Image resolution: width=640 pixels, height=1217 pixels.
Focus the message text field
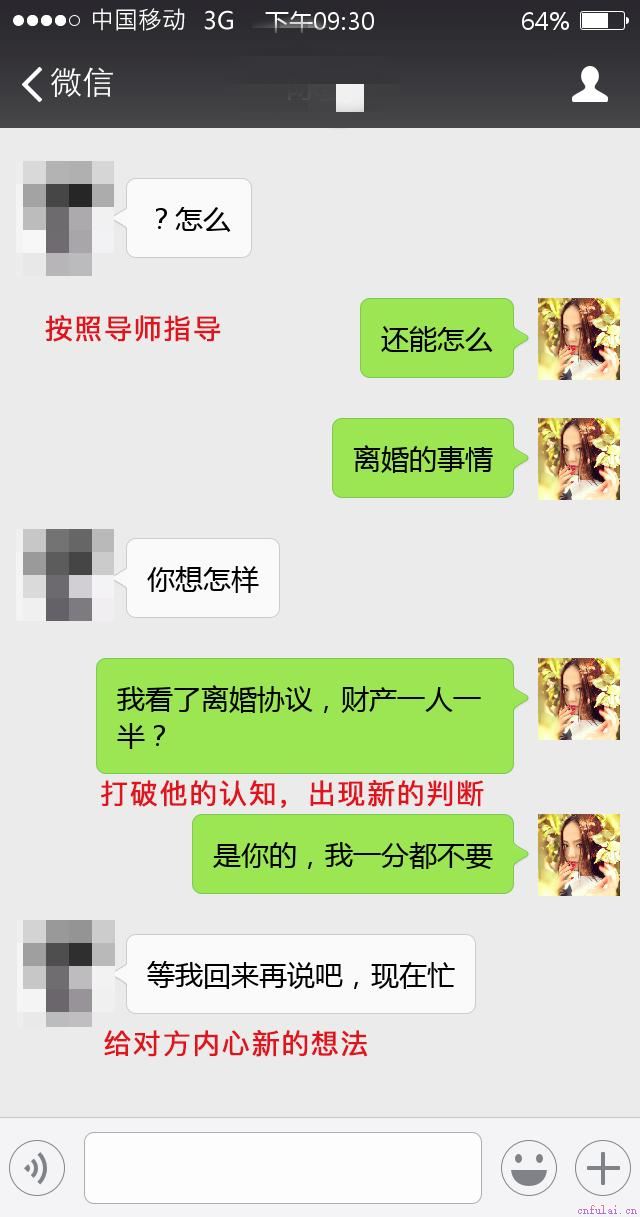coord(283,1167)
